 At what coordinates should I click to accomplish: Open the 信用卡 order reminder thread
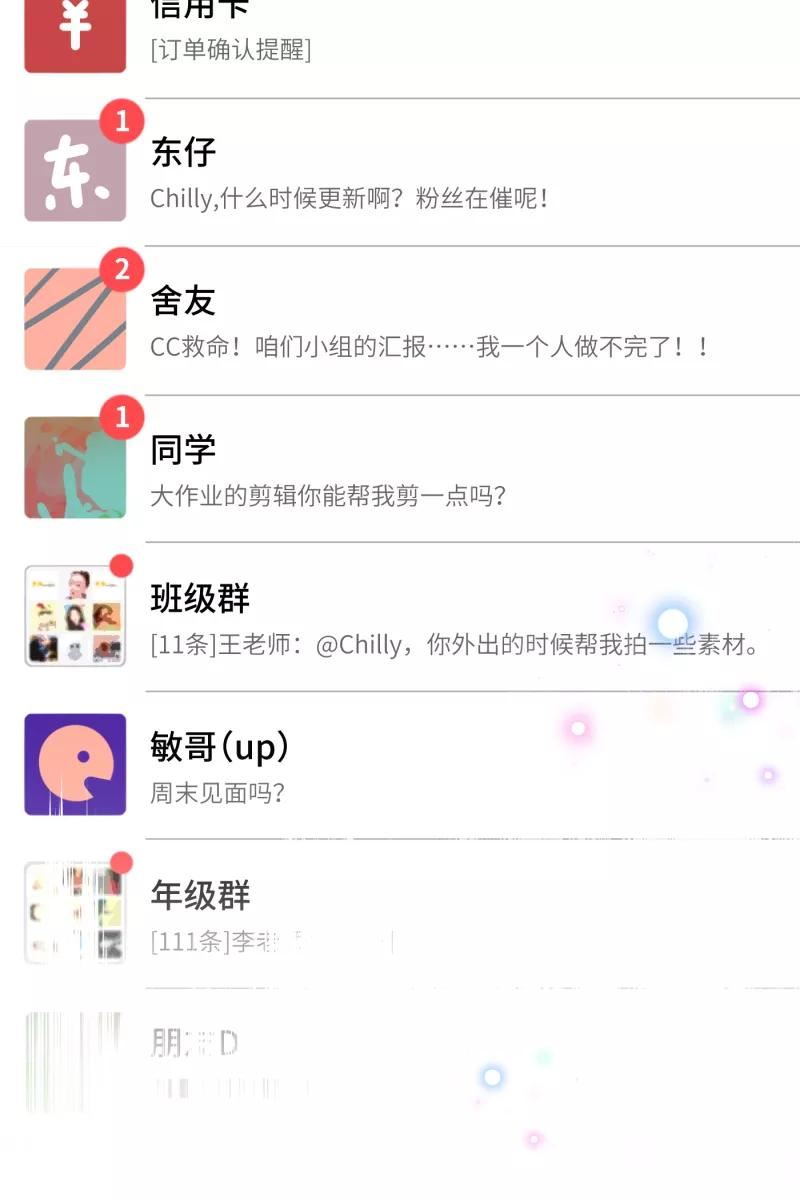(x=400, y=40)
